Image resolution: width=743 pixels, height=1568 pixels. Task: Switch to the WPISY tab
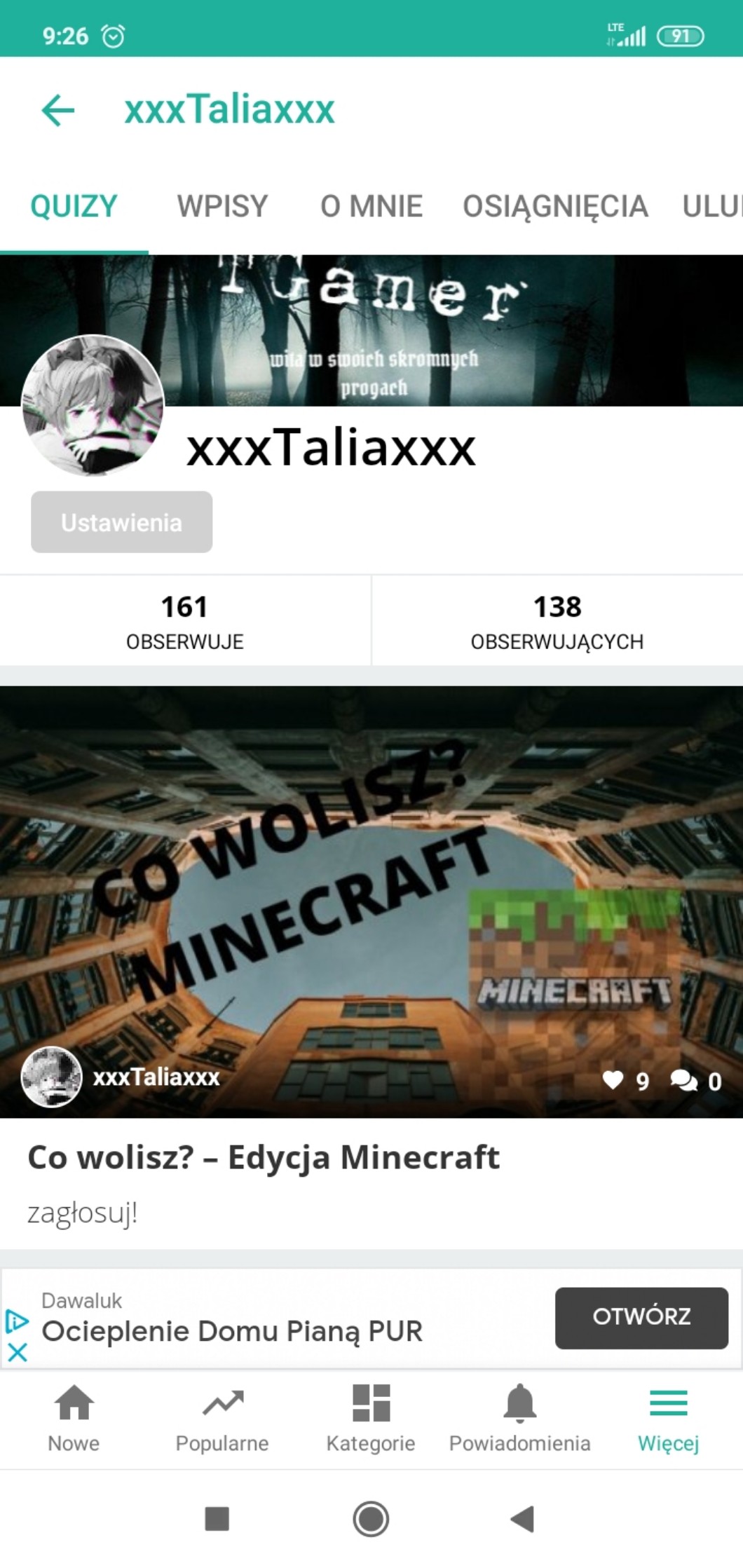(222, 206)
